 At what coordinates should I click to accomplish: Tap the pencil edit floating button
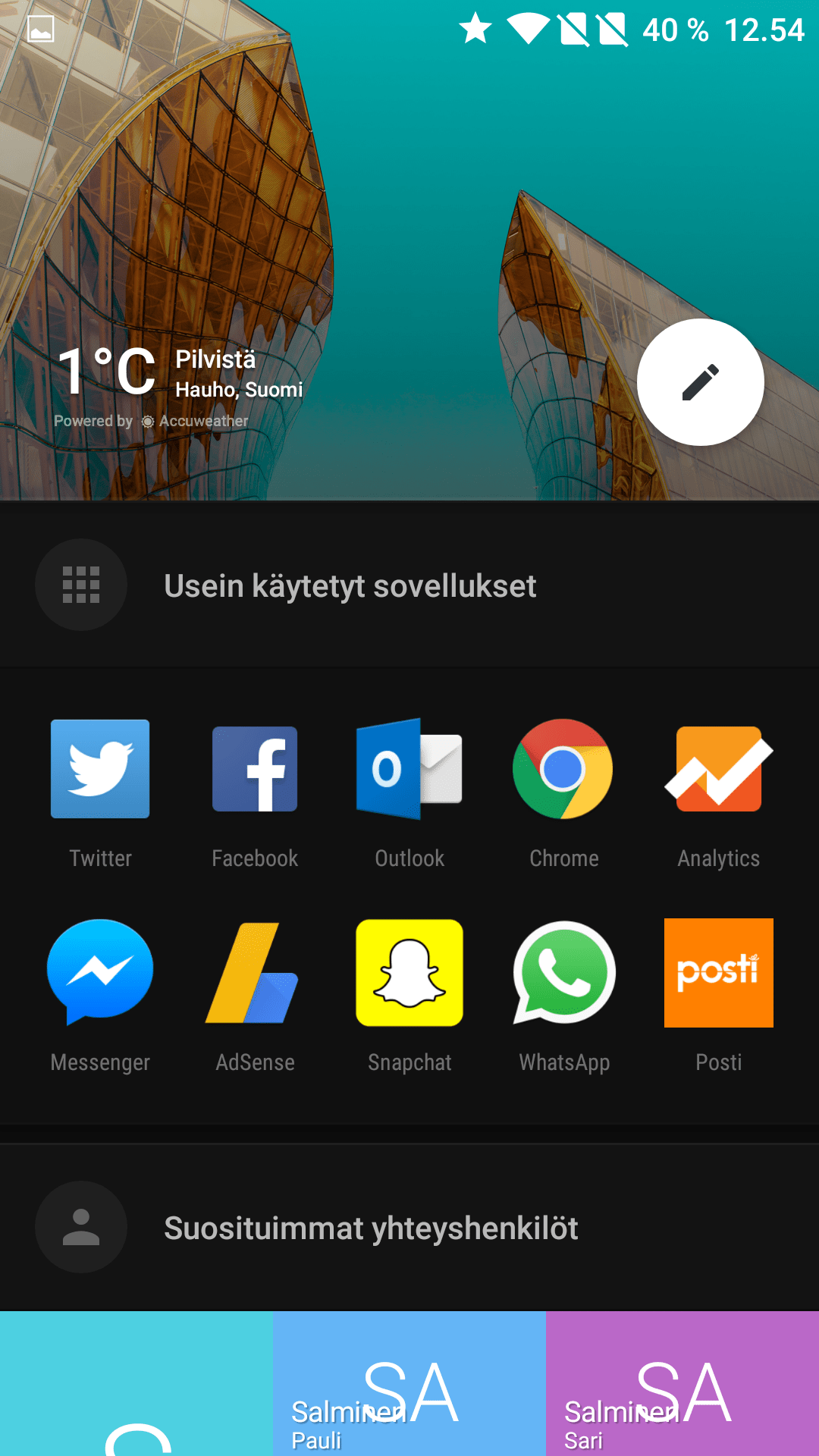click(x=700, y=382)
